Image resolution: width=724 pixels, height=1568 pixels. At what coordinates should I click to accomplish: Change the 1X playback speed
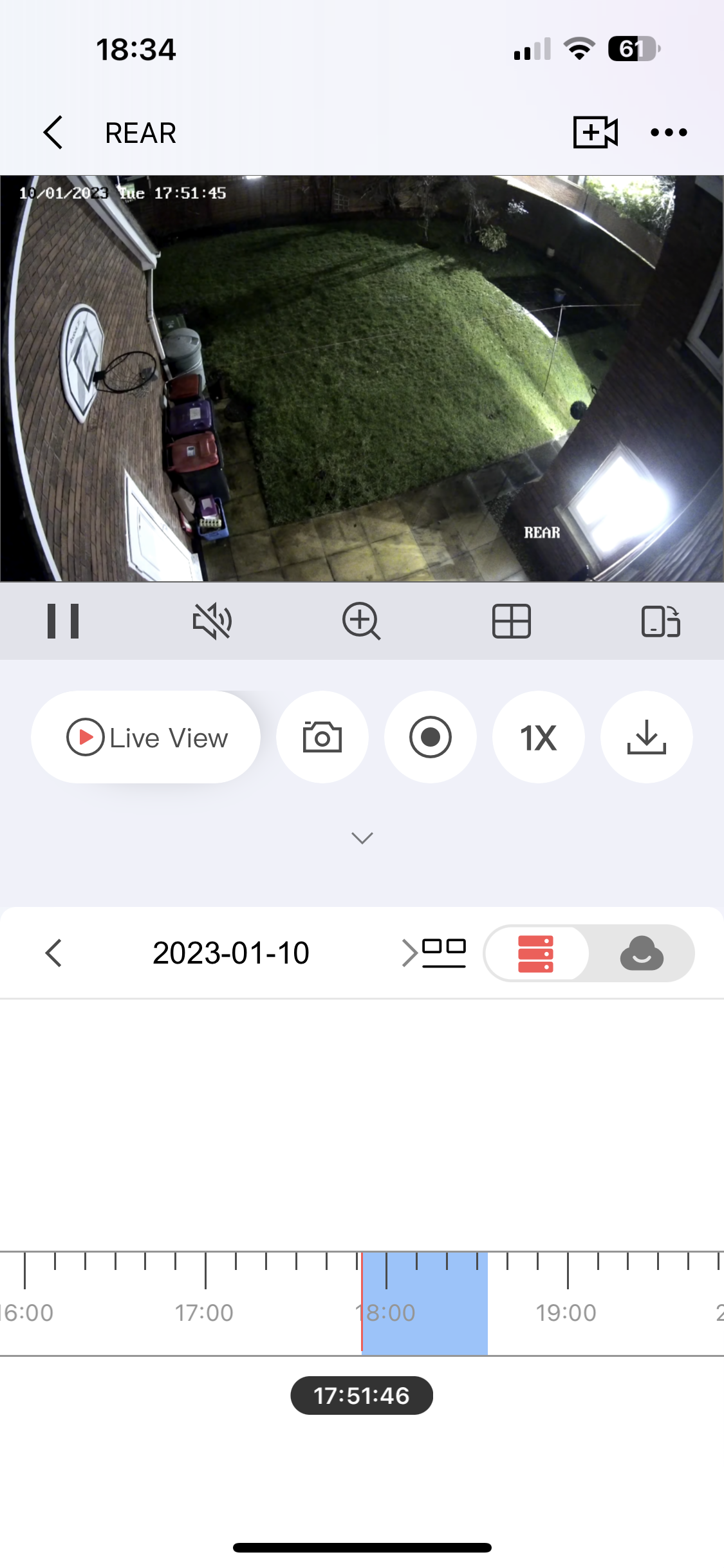[x=539, y=738]
